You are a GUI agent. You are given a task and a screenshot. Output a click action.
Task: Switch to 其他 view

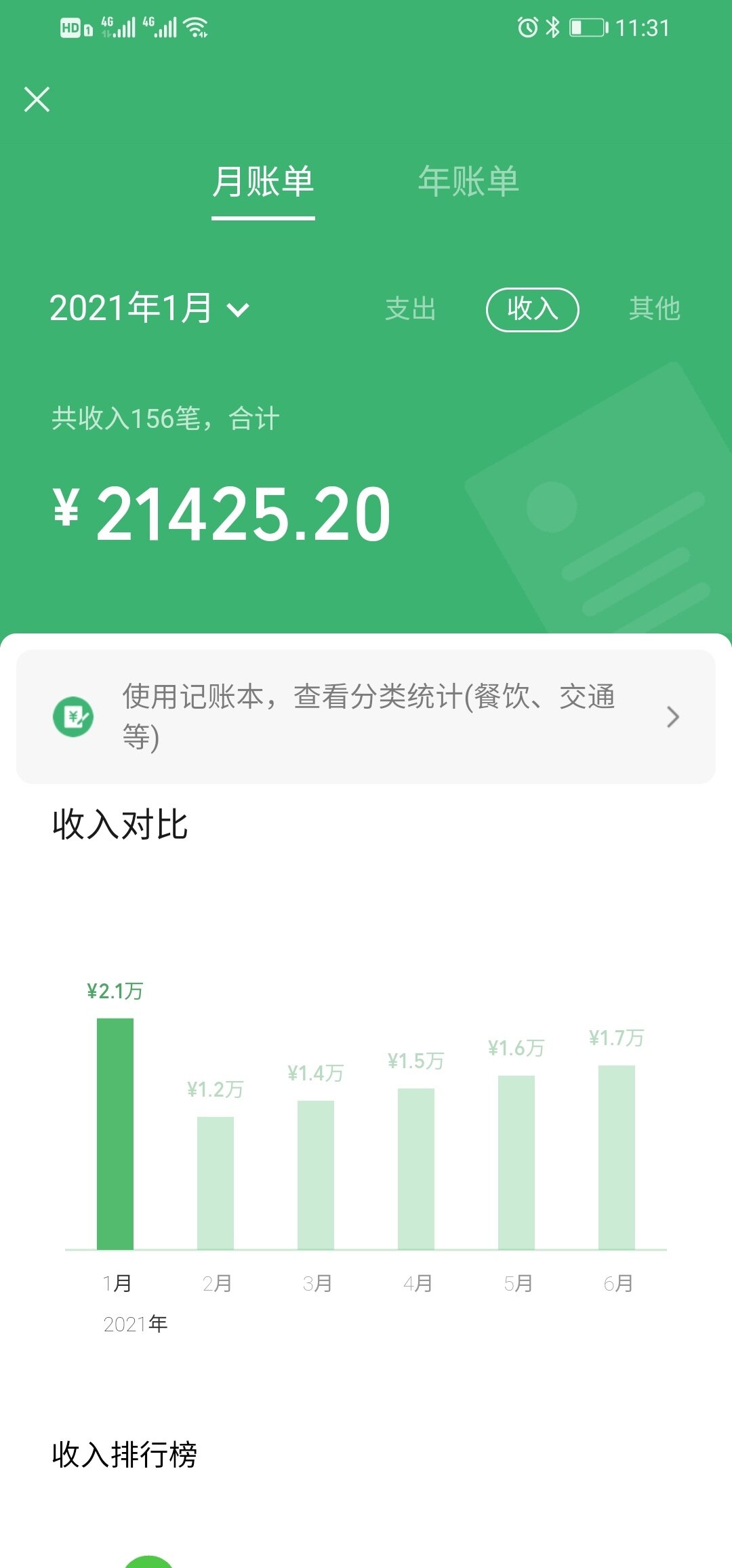click(x=654, y=309)
